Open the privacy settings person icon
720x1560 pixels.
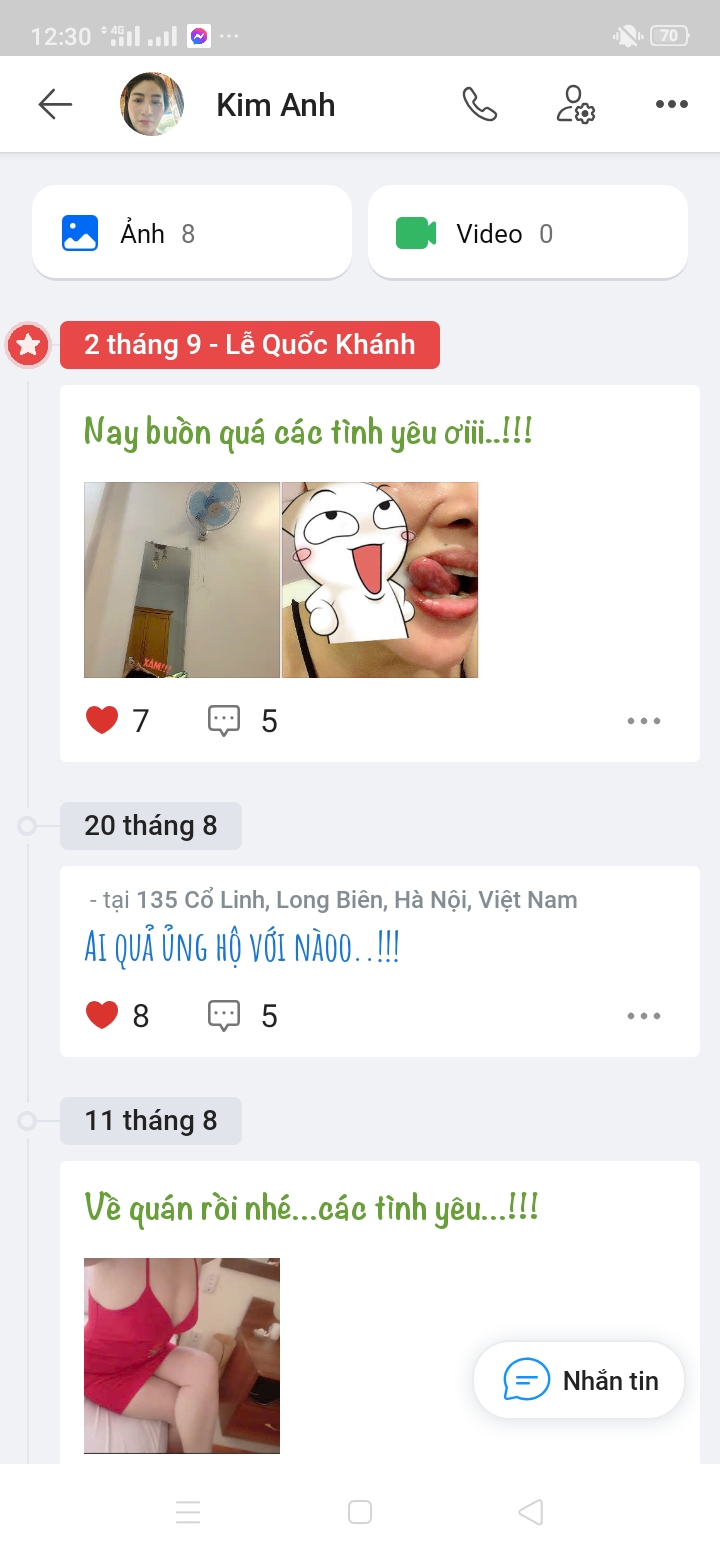tap(575, 103)
